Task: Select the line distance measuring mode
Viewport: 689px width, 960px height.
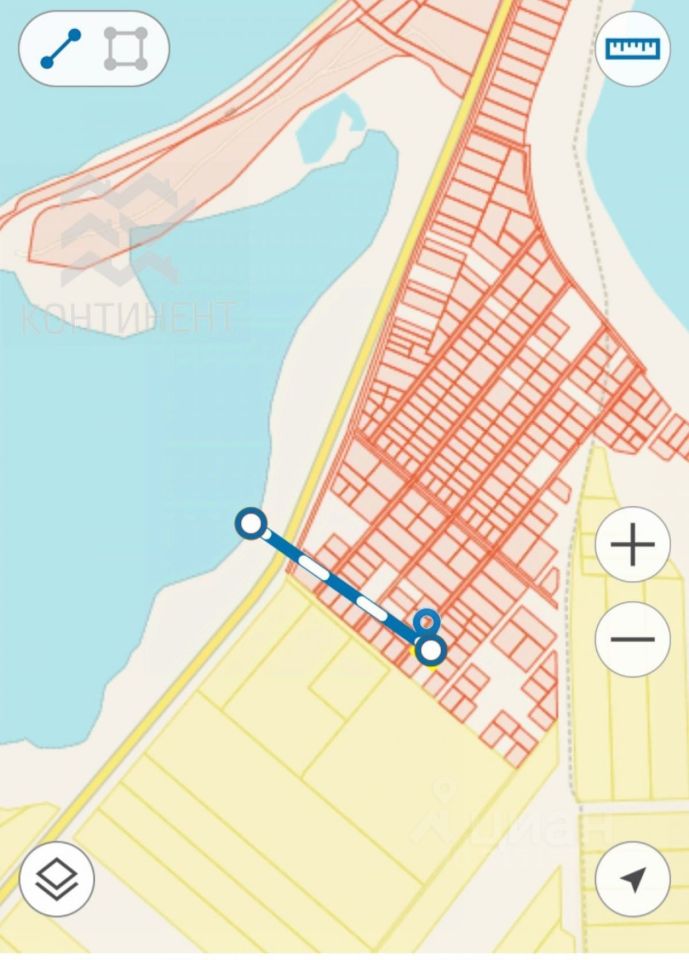Action: [x=61, y=49]
